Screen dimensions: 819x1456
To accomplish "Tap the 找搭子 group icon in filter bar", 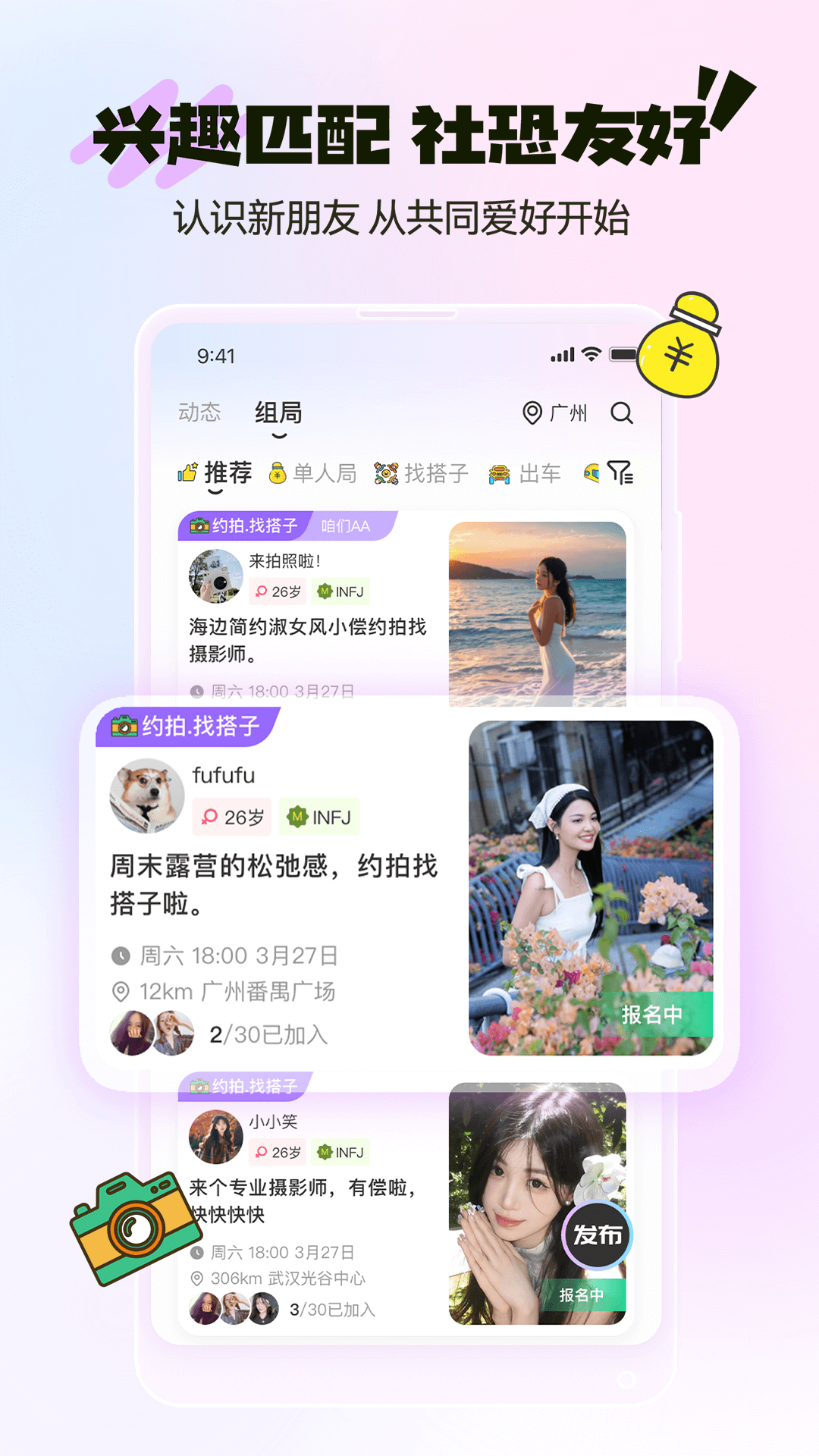I will point(388,472).
